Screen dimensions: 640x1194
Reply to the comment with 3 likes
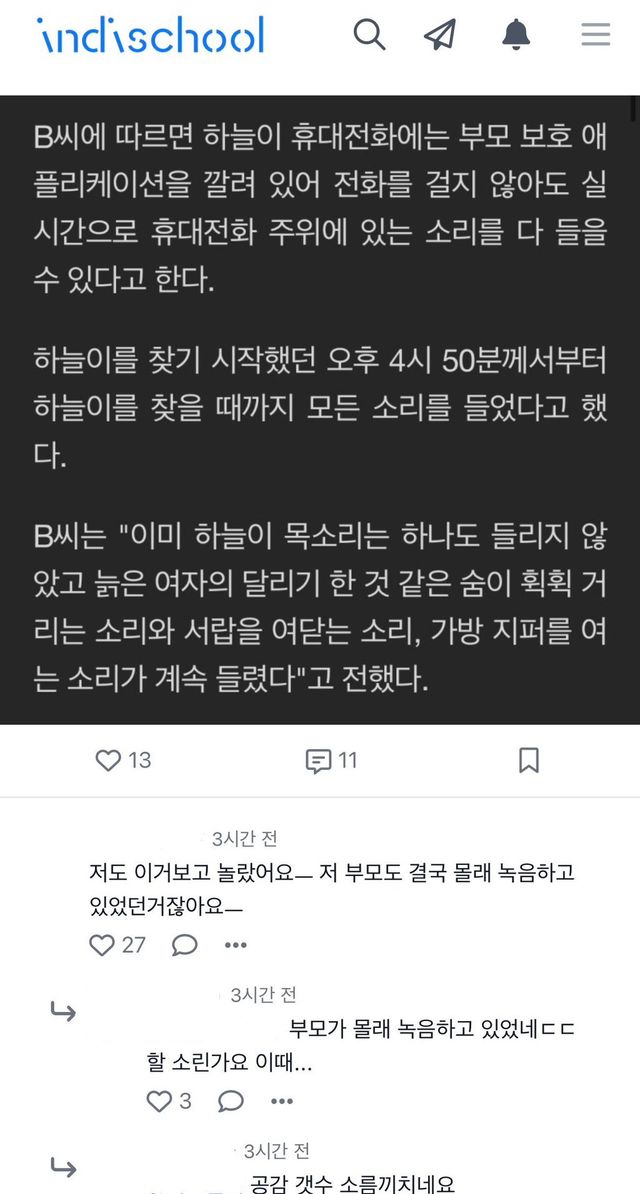(231, 1101)
